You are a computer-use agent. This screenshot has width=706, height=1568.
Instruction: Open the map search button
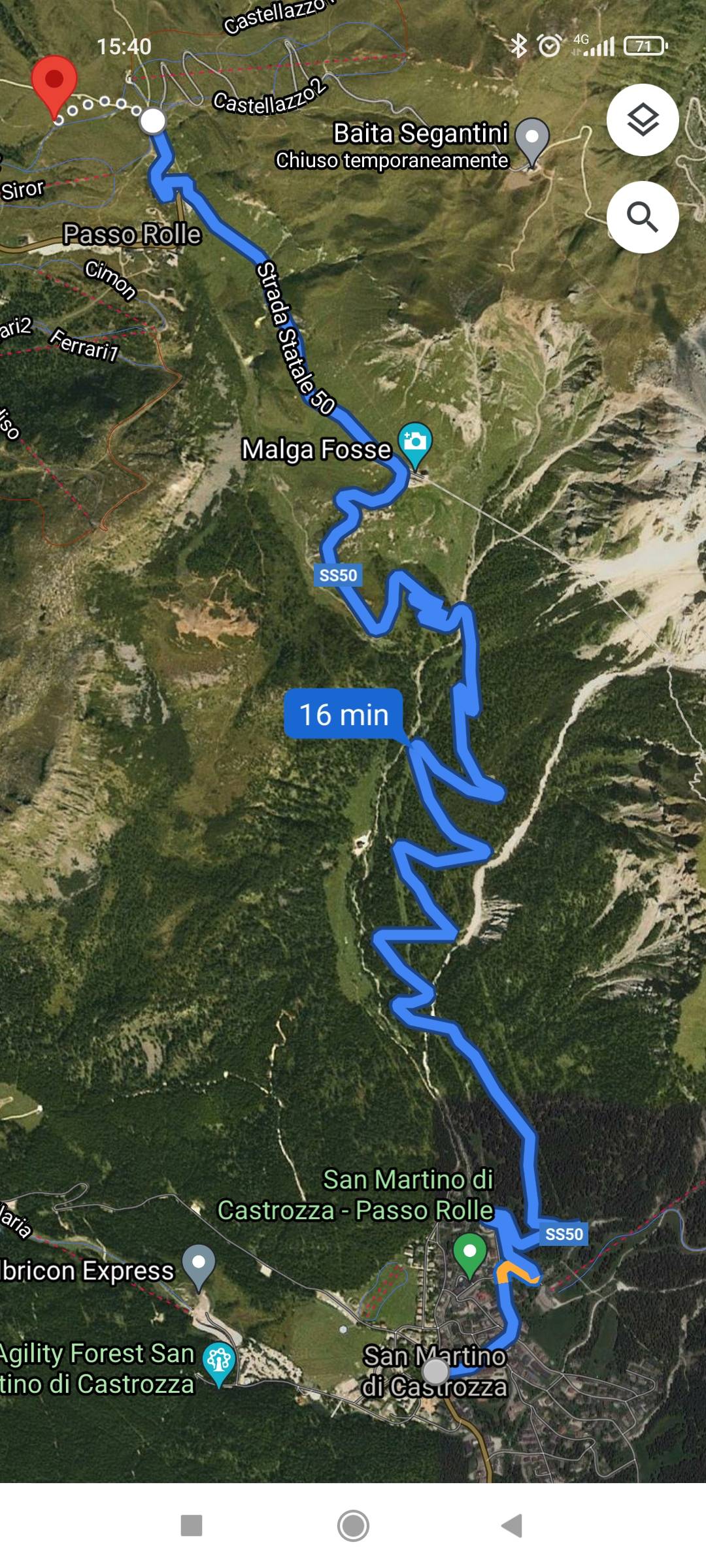tap(642, 217)
